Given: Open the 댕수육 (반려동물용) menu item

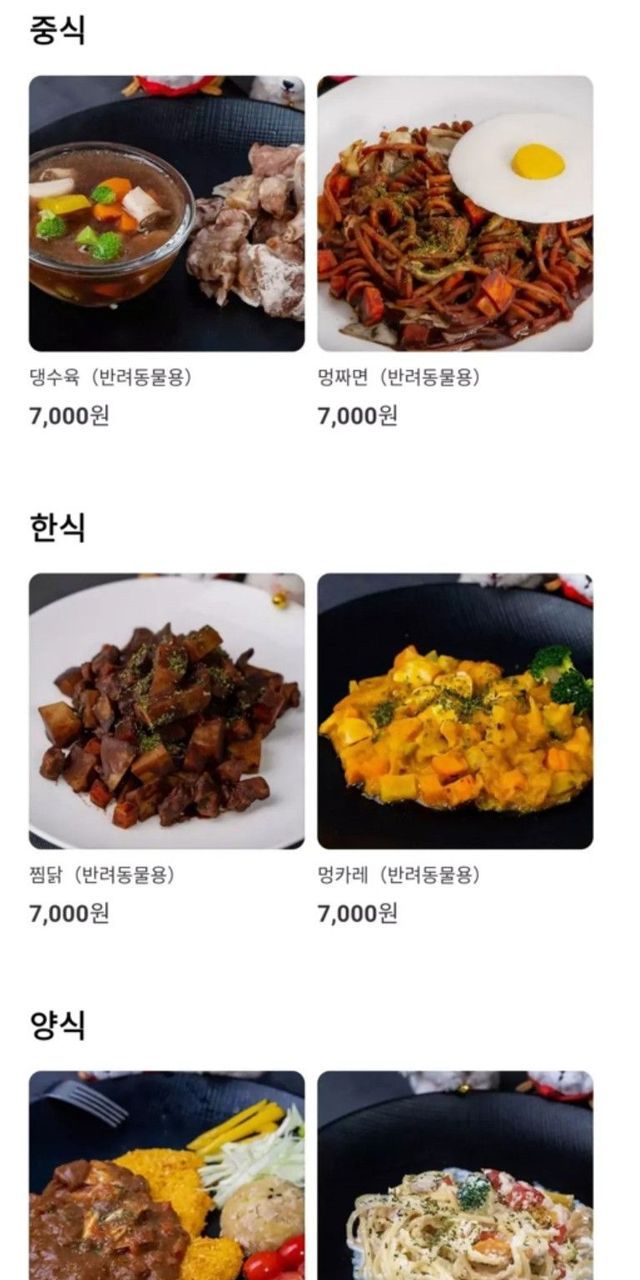Looking at the screenshot, I should 166,214.
